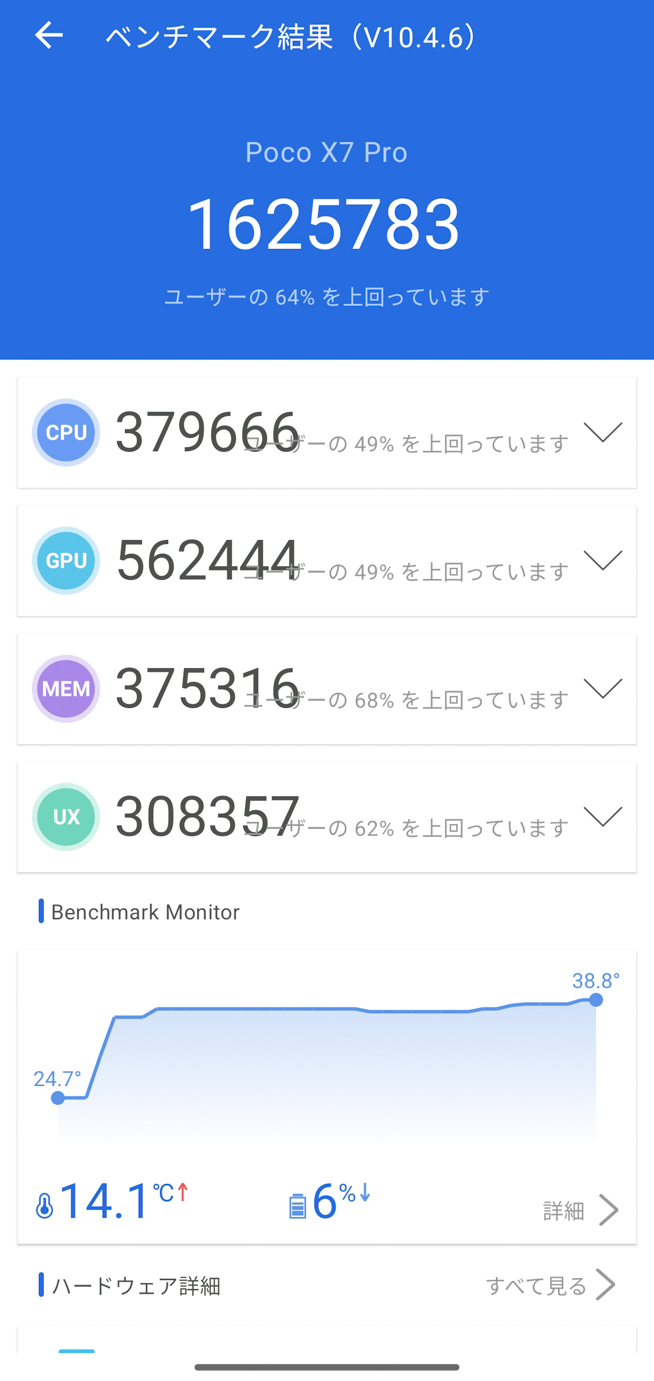Tap すべて見る for hardware details

click(x=550, y=1285)
